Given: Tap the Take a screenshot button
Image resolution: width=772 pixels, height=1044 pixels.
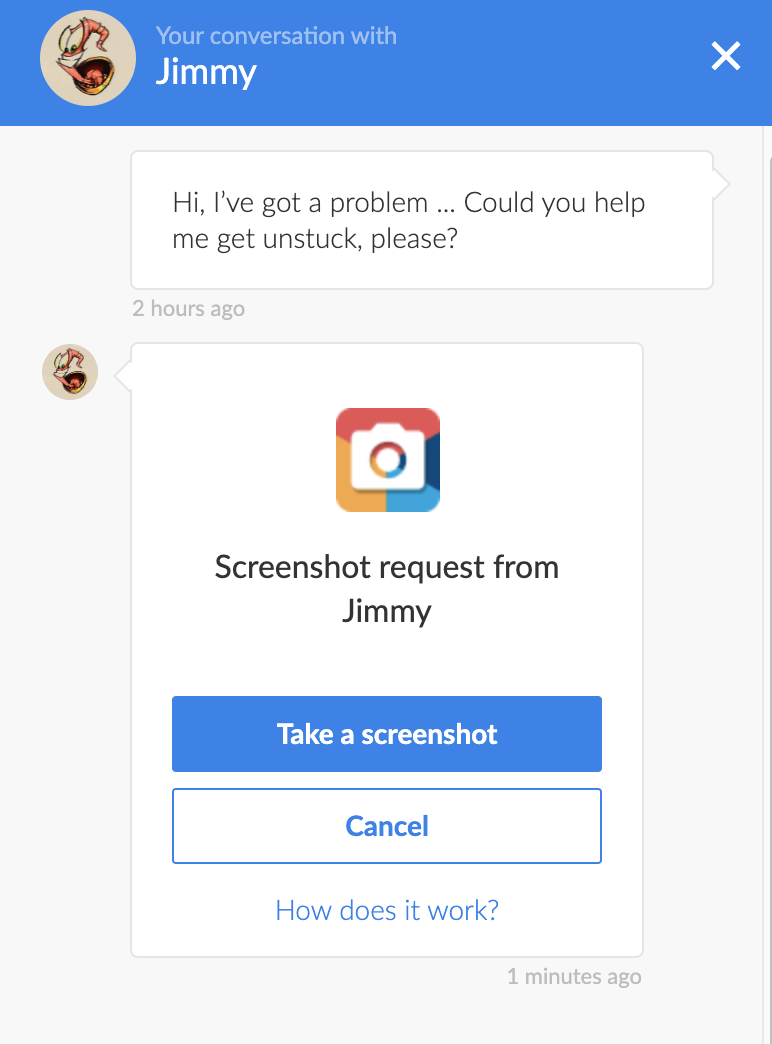Looking at the screenshot, I should pyautogui.click(x=387, y=734).
